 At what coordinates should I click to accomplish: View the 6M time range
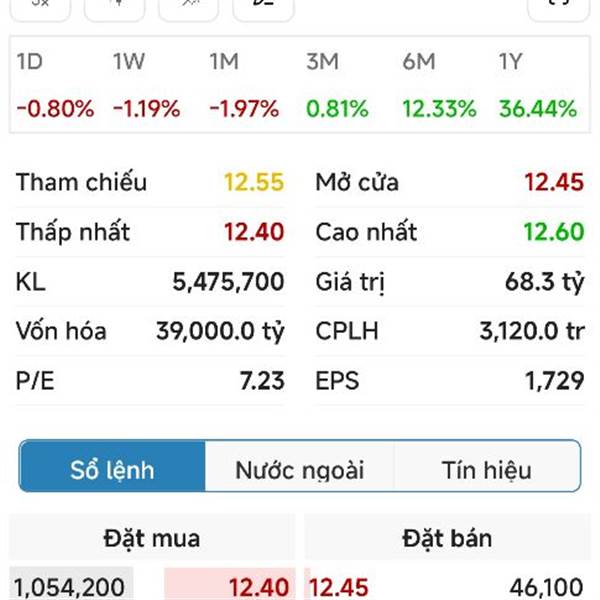(438, 85)
